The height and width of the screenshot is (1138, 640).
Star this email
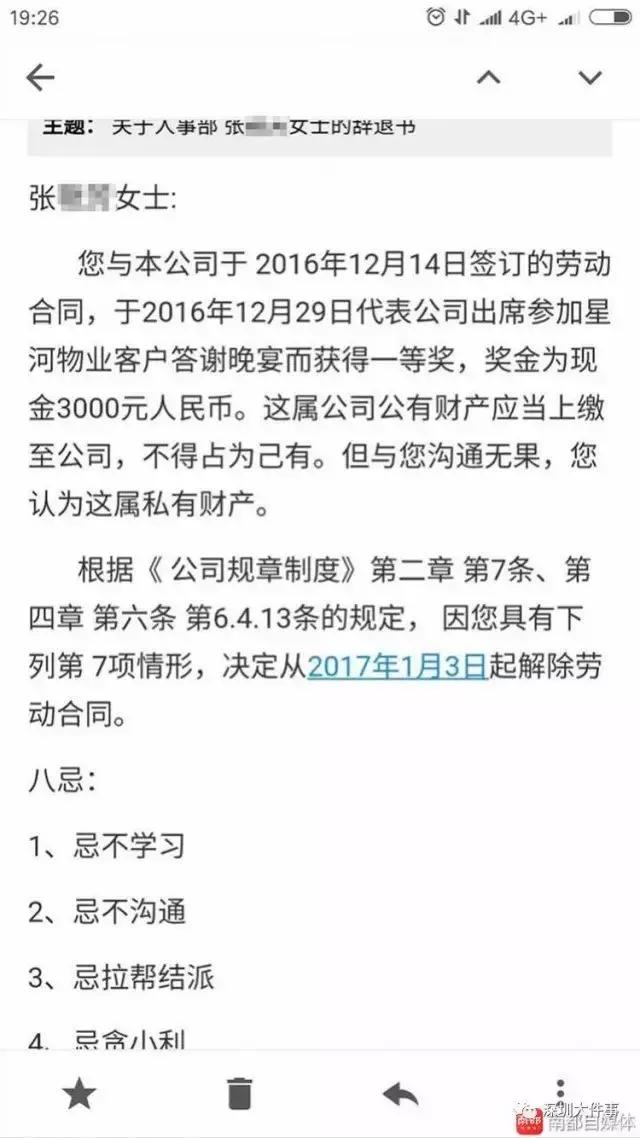[x=79, y=1094]
